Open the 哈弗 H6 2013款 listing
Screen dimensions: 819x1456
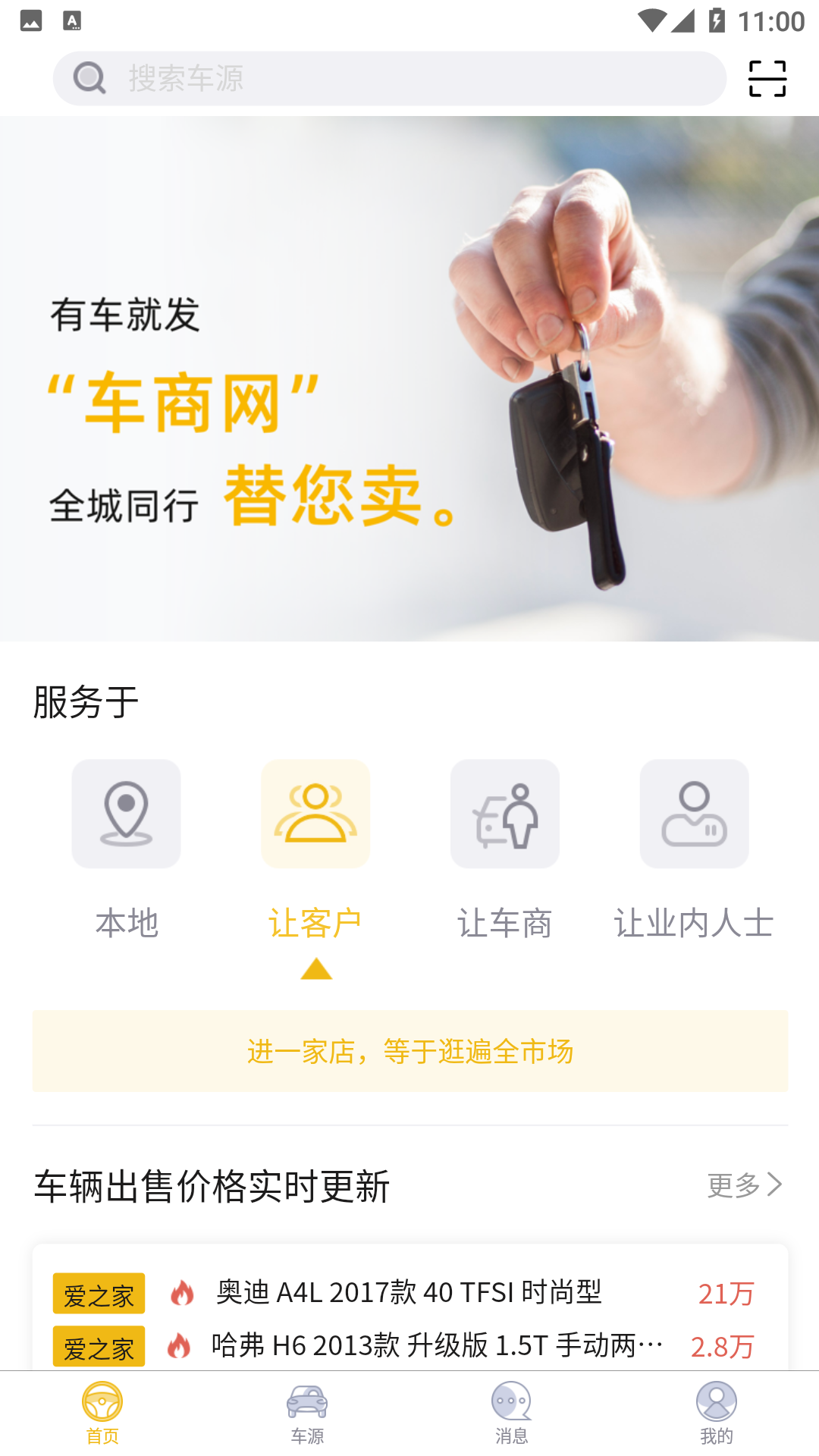[x=436, y=1346]
